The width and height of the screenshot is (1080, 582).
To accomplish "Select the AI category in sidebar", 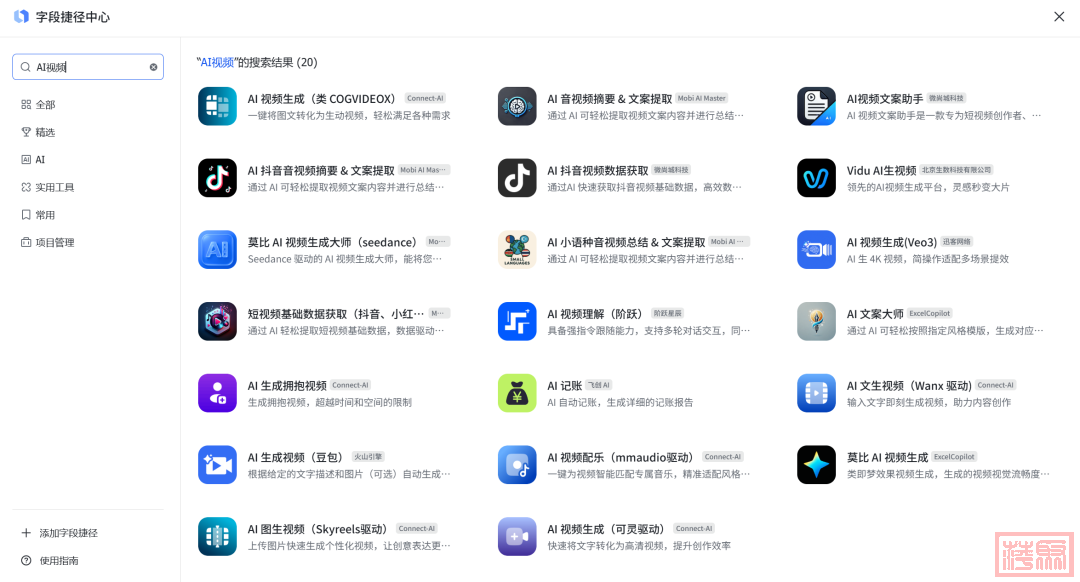I will pyautogui.click(x=40, y=159).
